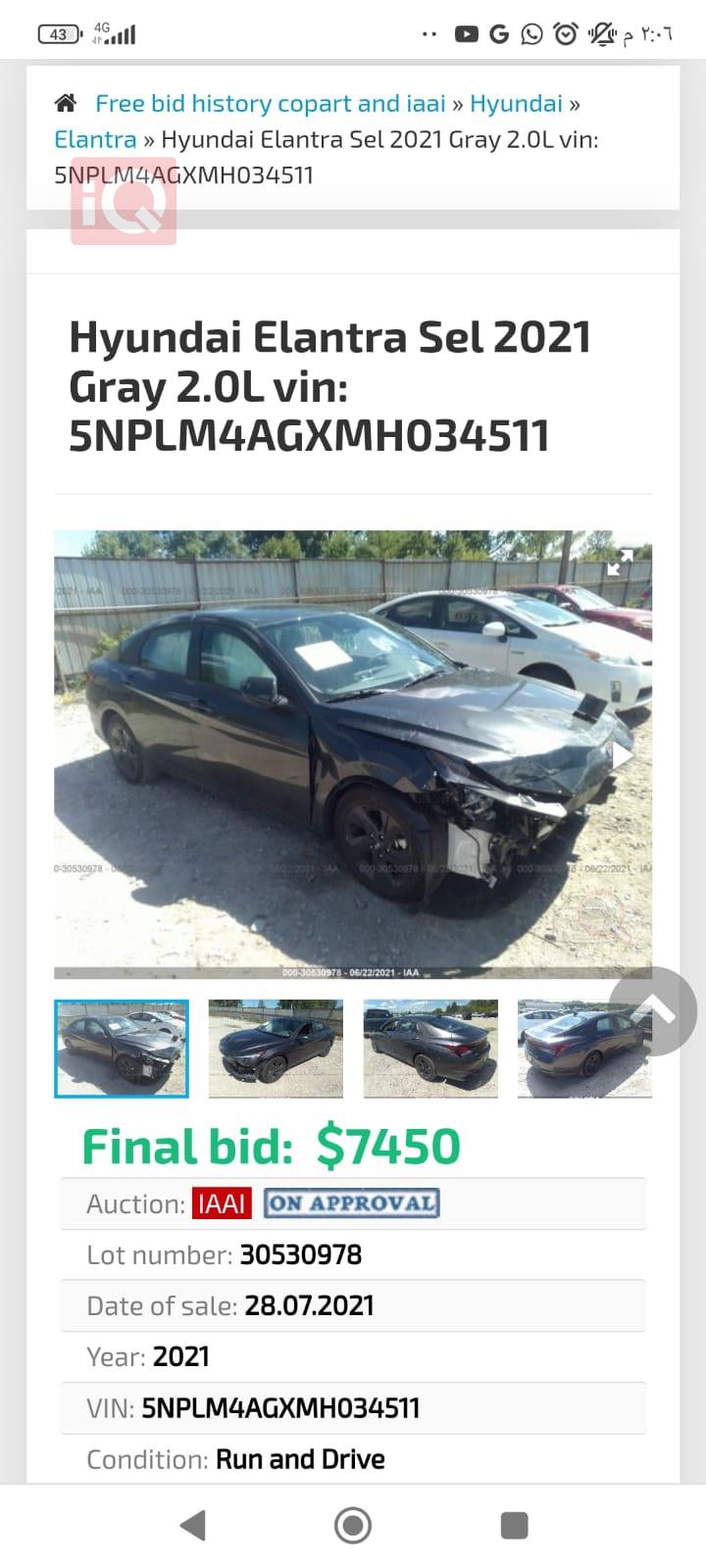Viewport: 706px width, 1568px height.
Task: Go back with the system back button
Action: [193, 1525]
